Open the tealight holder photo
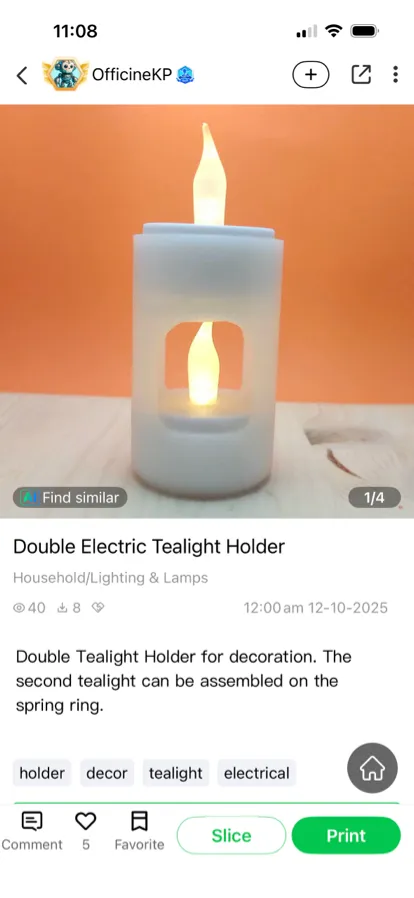Screen dimensions: 414x898 [x=207, y=311]
